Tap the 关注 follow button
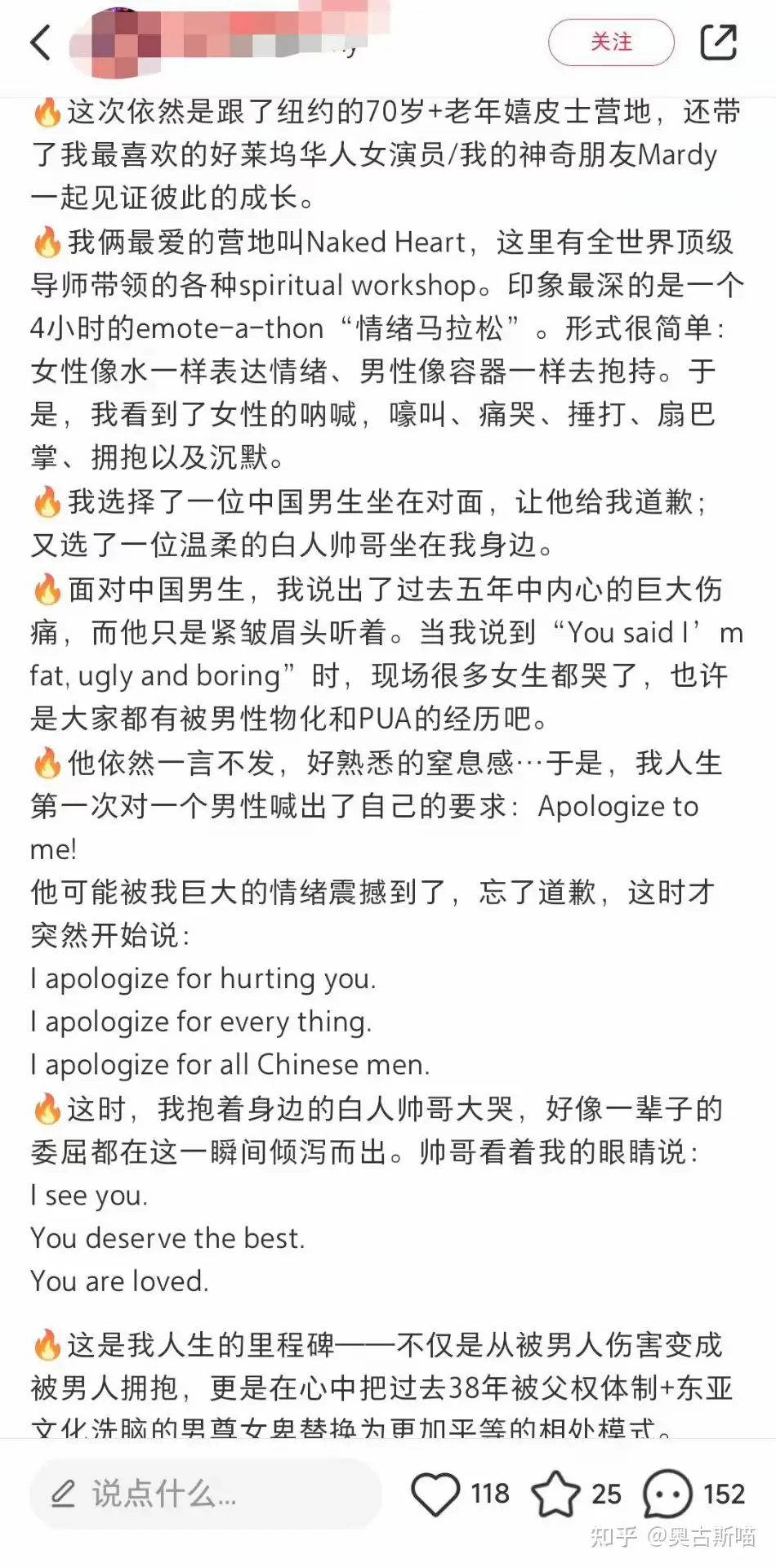 point(611,42)
